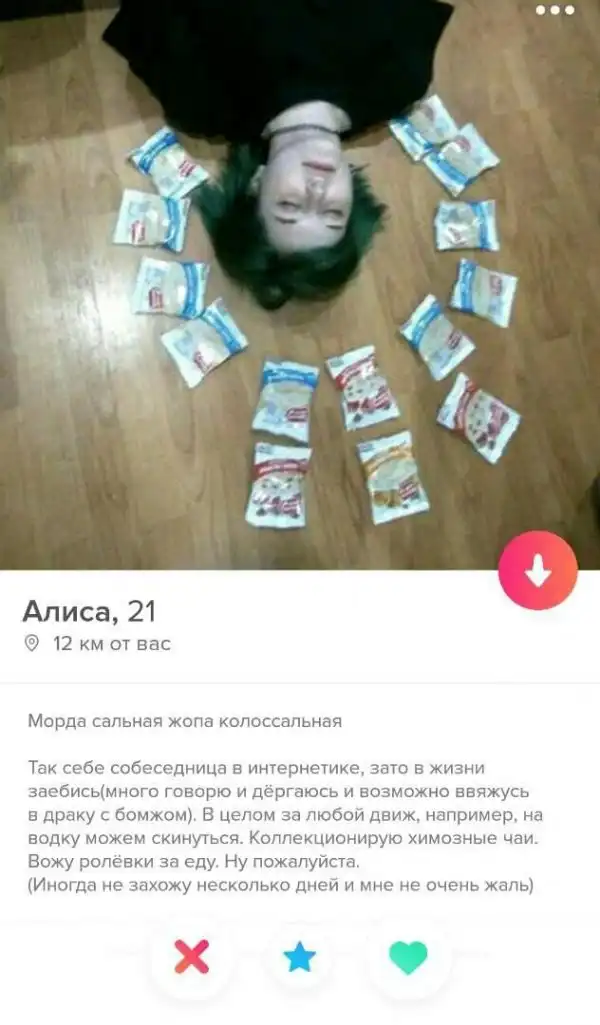Collapse the profile with the down-arrow button

coord(538,570)
